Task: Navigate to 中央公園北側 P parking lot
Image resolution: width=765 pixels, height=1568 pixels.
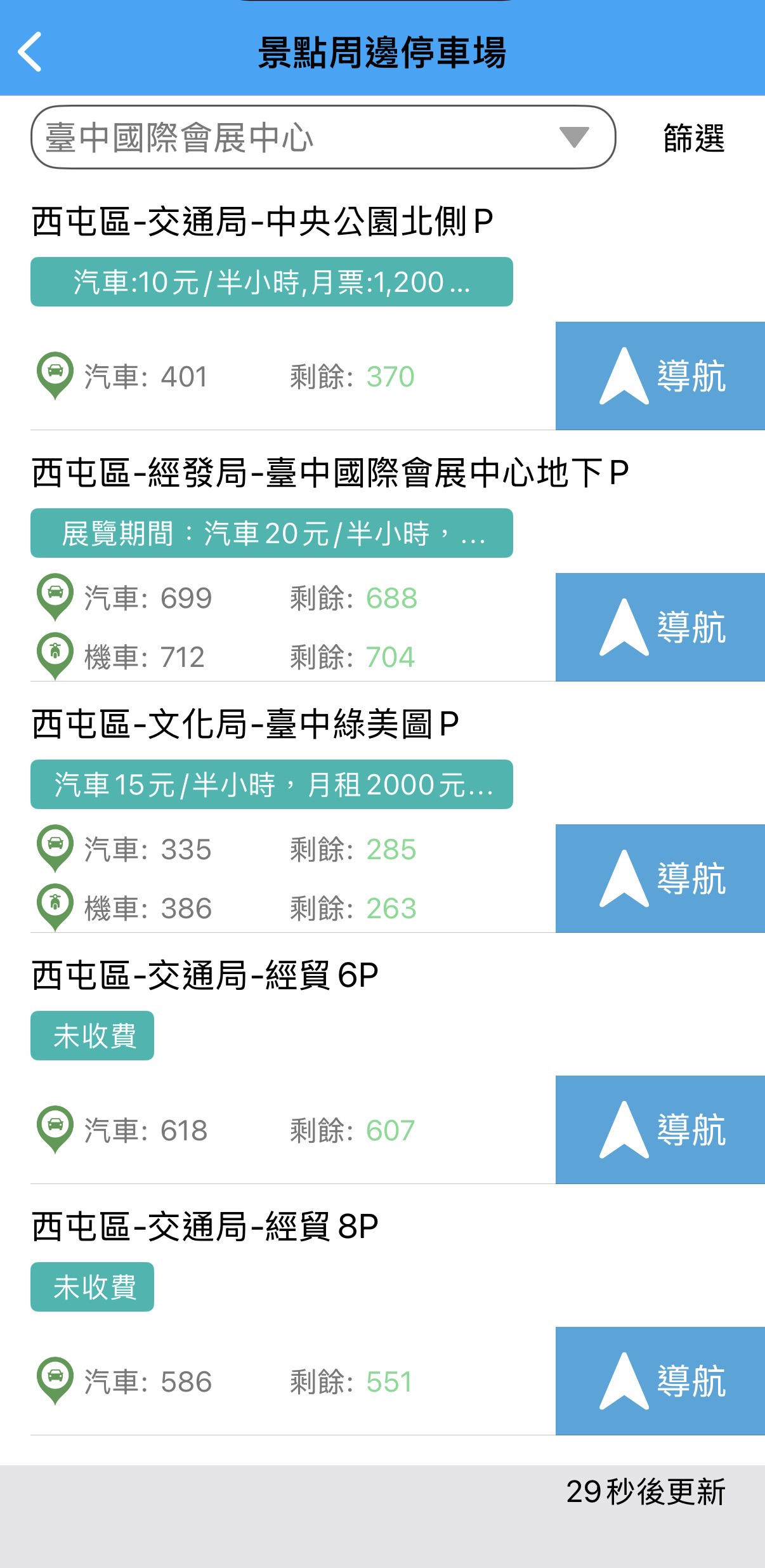Action: pyautogui.click(x=660, y=376)
